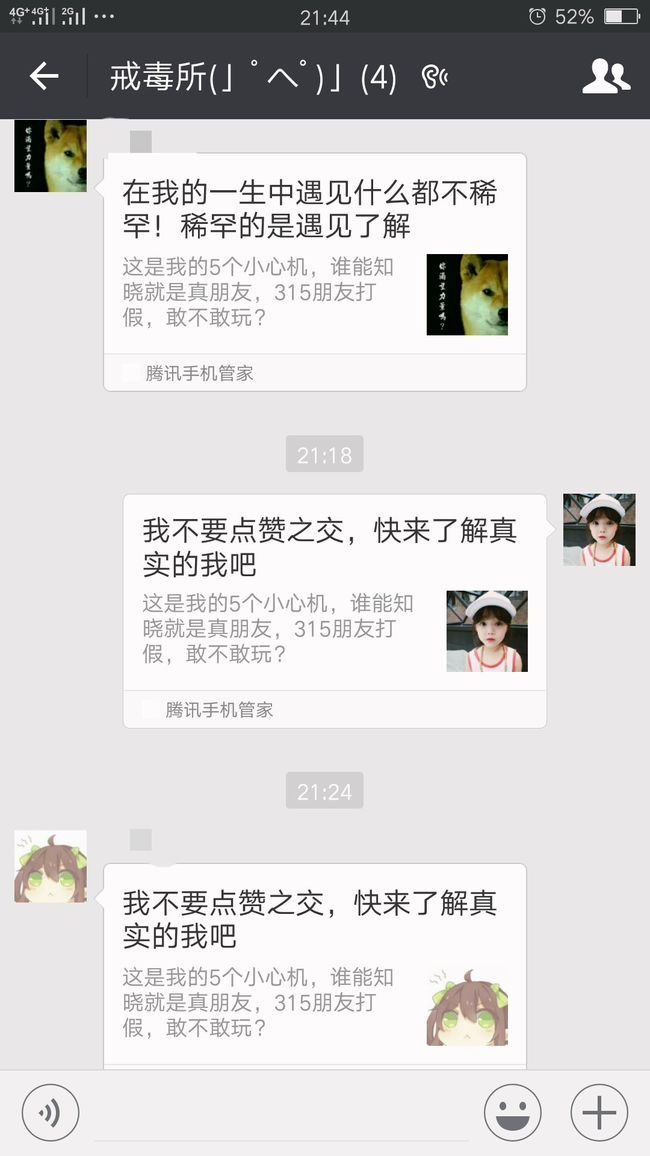This screenshot has height=1156, width=650.
Task: Go back using the arrow in header
Action: click(43, 76)
